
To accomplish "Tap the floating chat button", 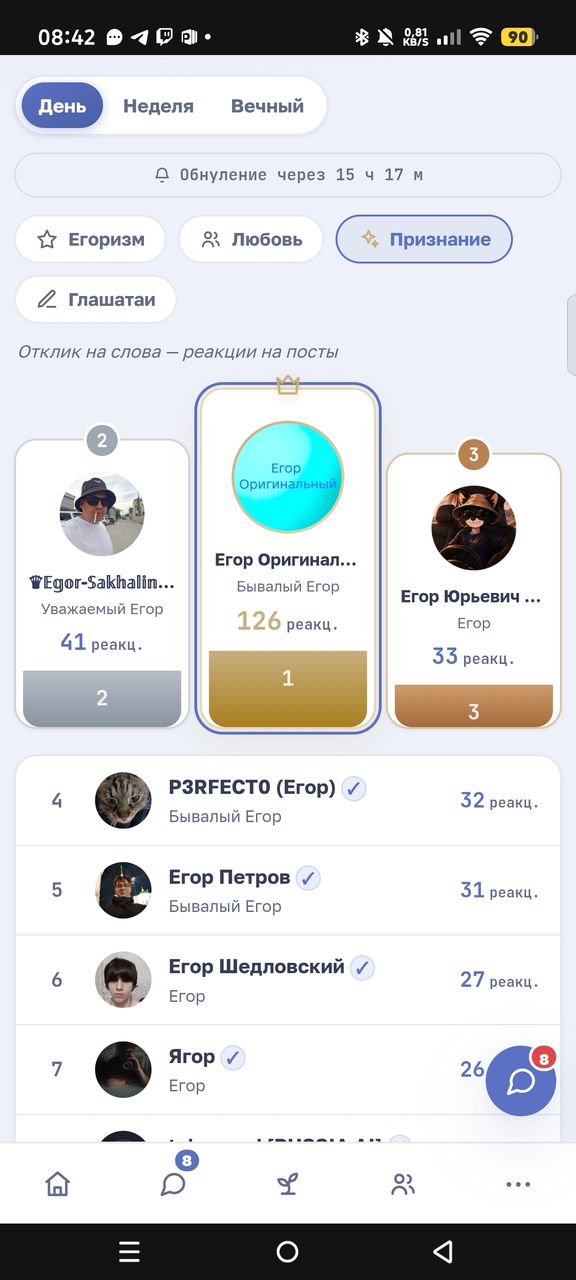I will [x=521, y=1081].
